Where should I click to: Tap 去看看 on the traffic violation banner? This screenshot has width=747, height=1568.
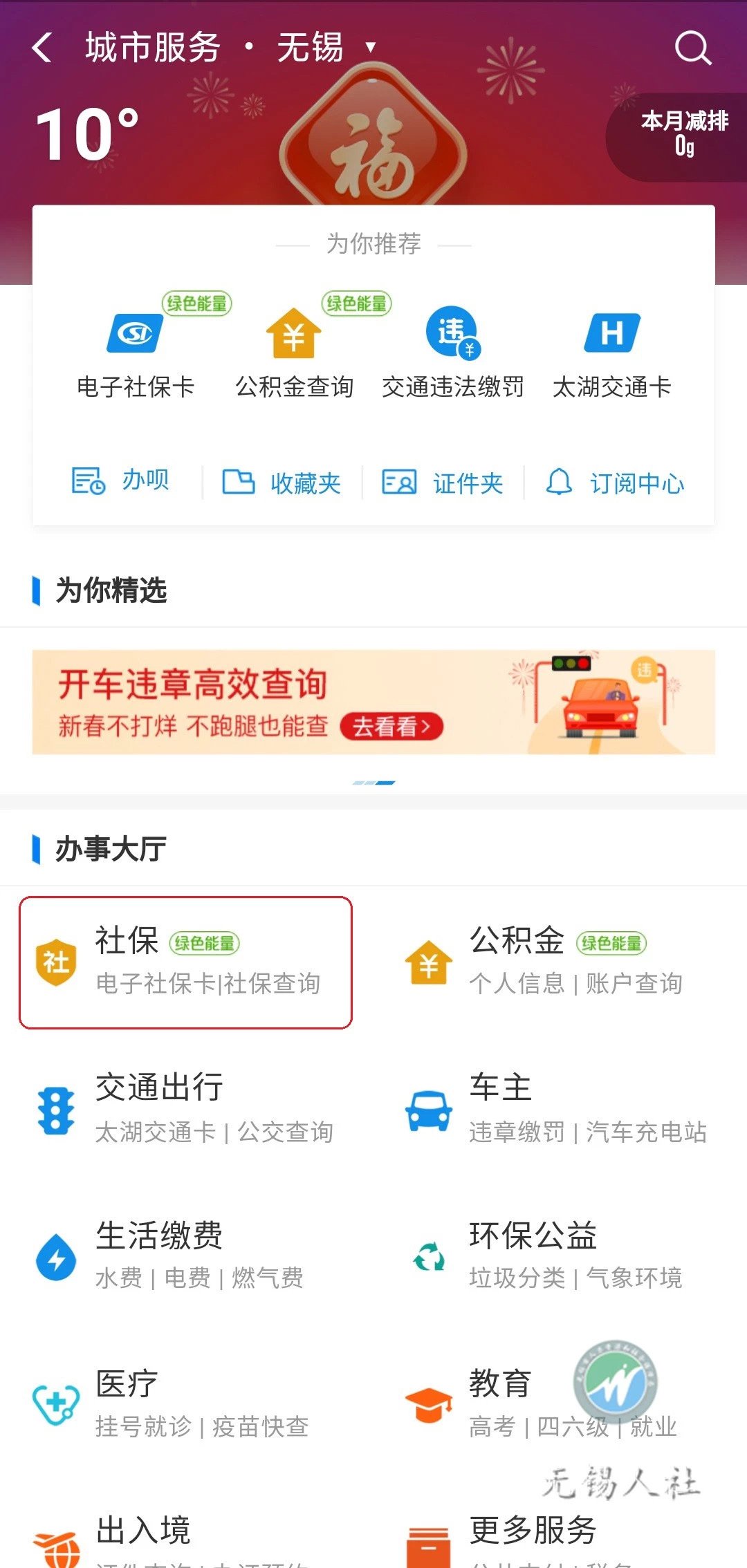point(391,727)
